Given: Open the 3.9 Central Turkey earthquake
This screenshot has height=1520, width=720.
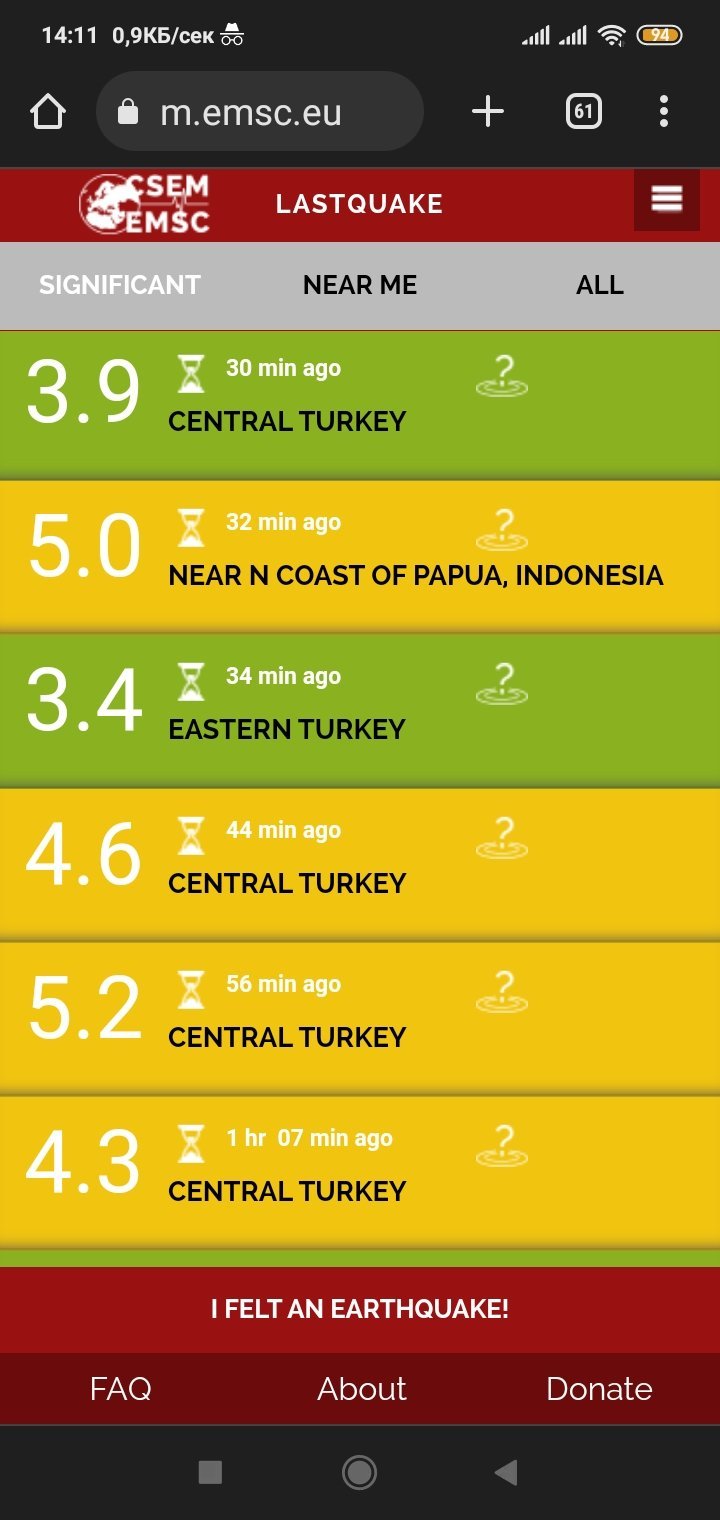Looking at the screenshot, I should pos(360,404).
